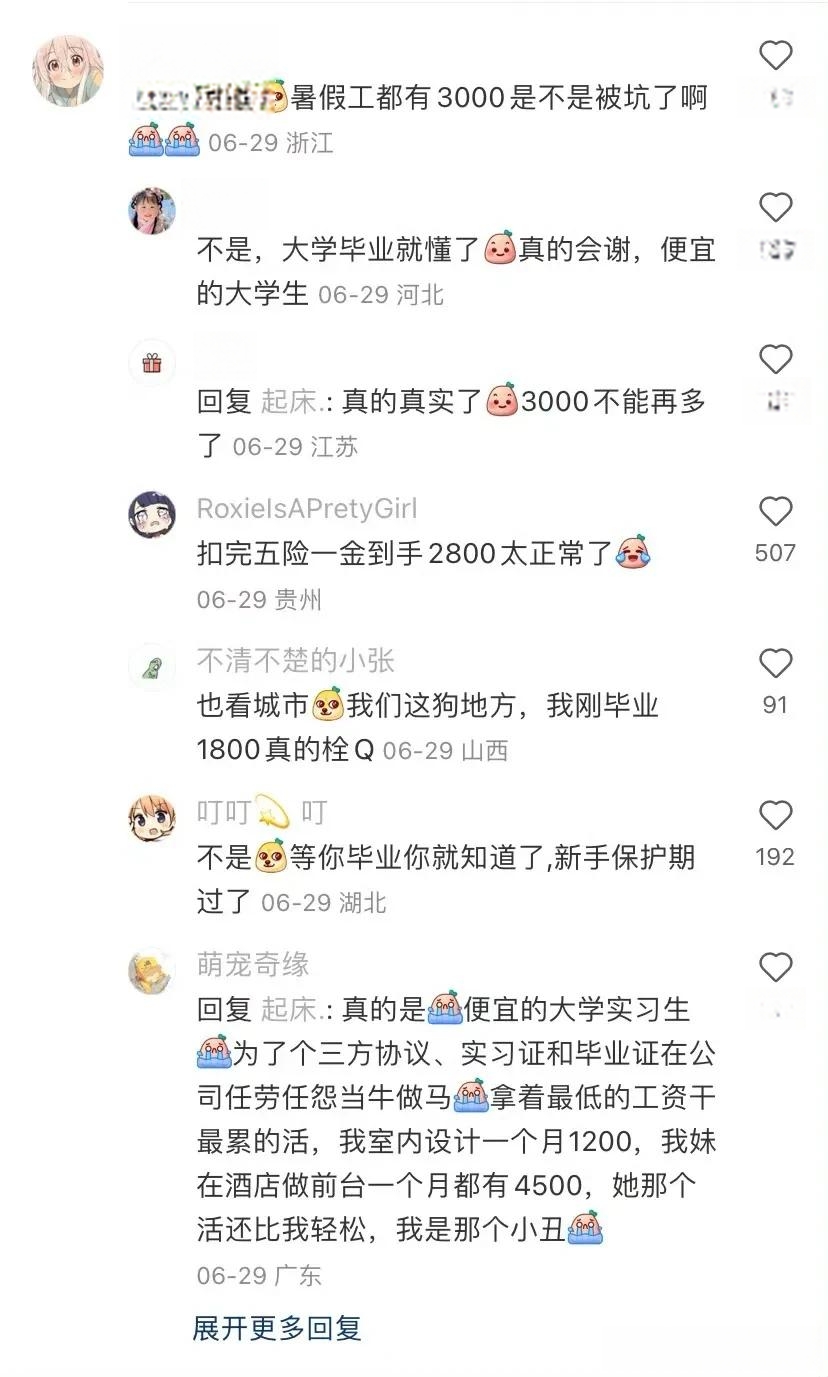
Task: Open 不清不楚的小张's profile via username
Action: [295, 661]
